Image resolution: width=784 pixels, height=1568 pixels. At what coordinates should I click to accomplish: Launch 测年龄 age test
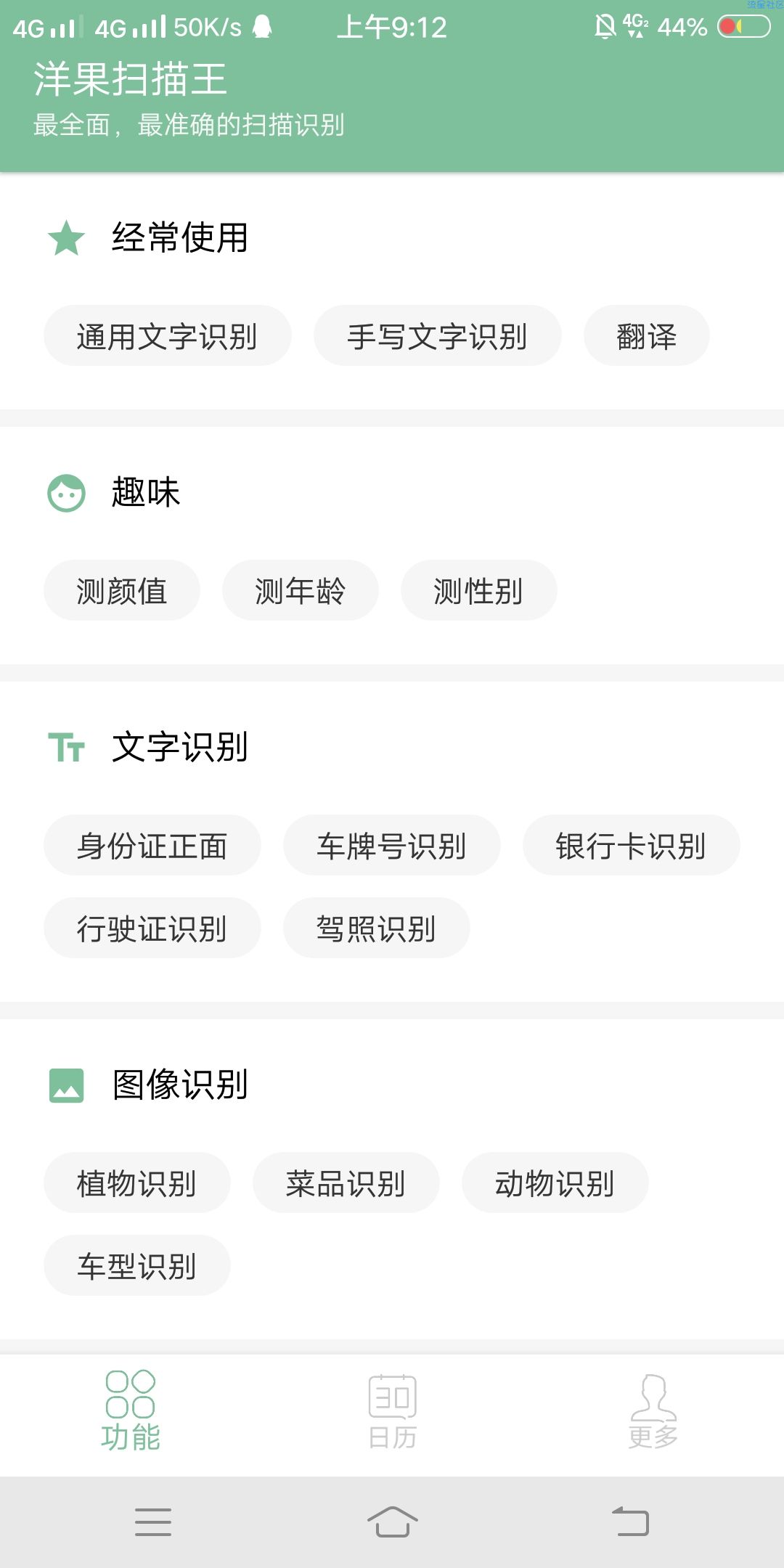point(300,590)
